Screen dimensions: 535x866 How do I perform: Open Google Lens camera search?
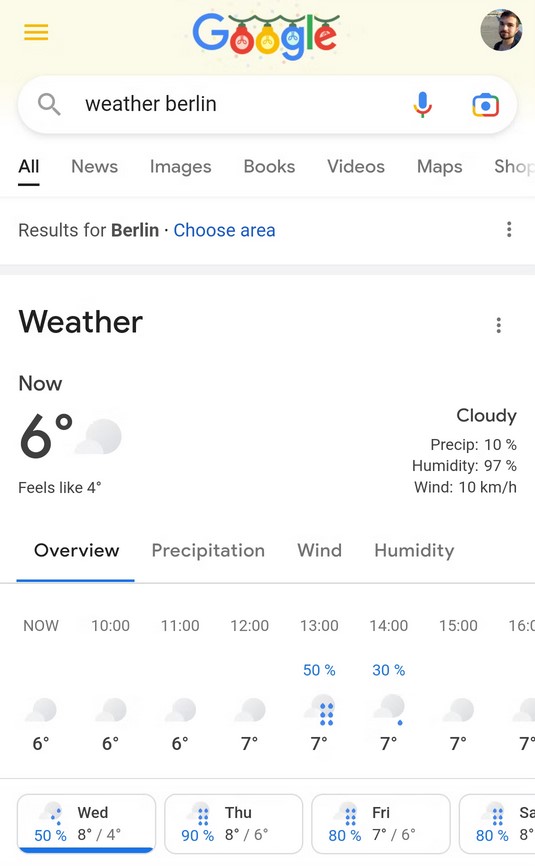(485, 105)
